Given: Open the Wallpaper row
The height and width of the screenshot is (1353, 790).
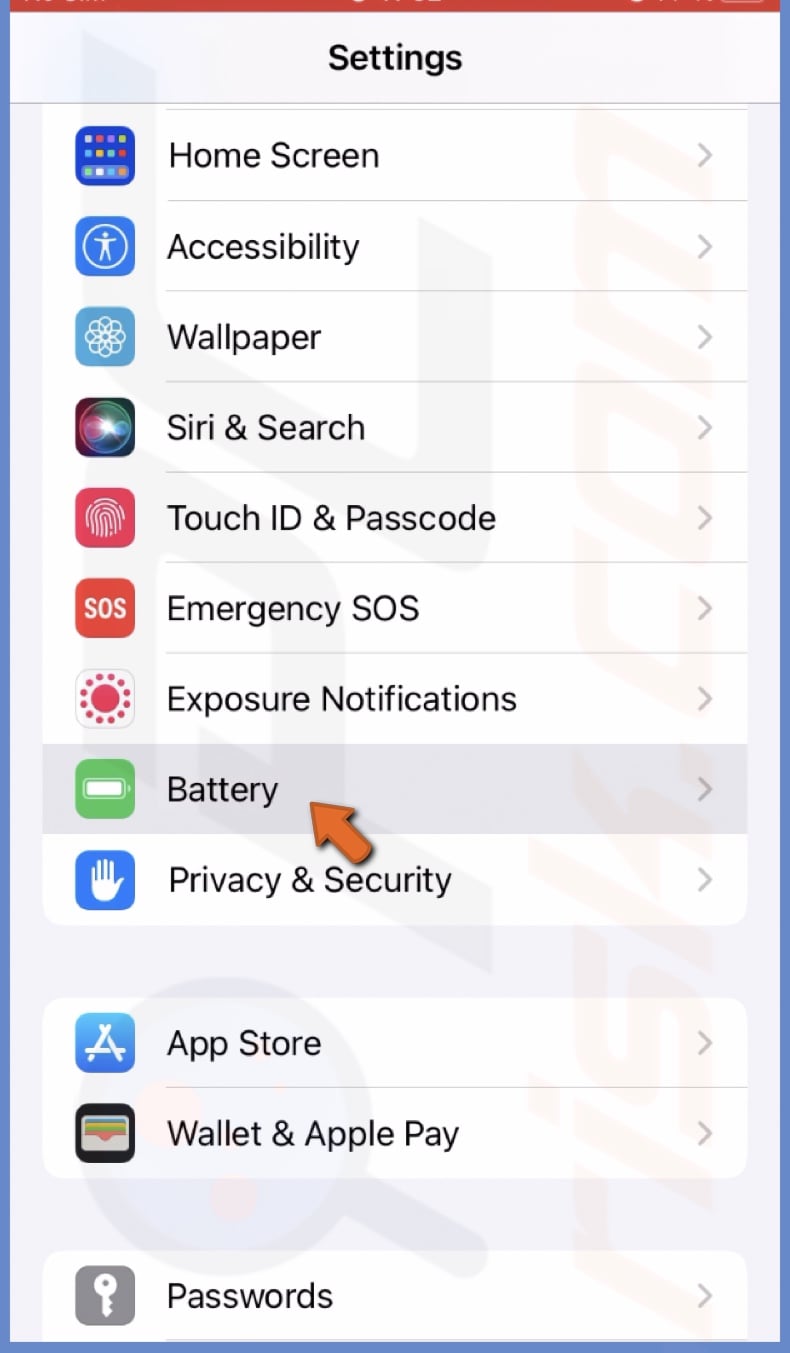Looking at the screenshot, I should click(x=394, y=337).
